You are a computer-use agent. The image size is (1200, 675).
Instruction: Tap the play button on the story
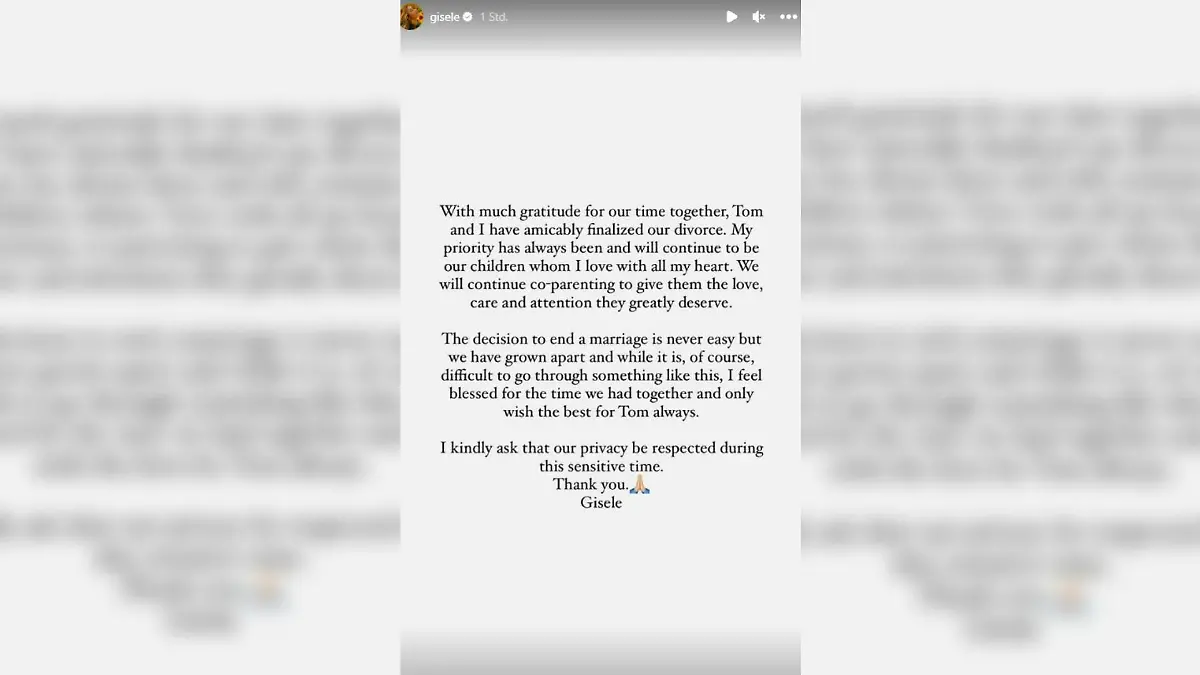pyautogui.click(x=732, y=17)
